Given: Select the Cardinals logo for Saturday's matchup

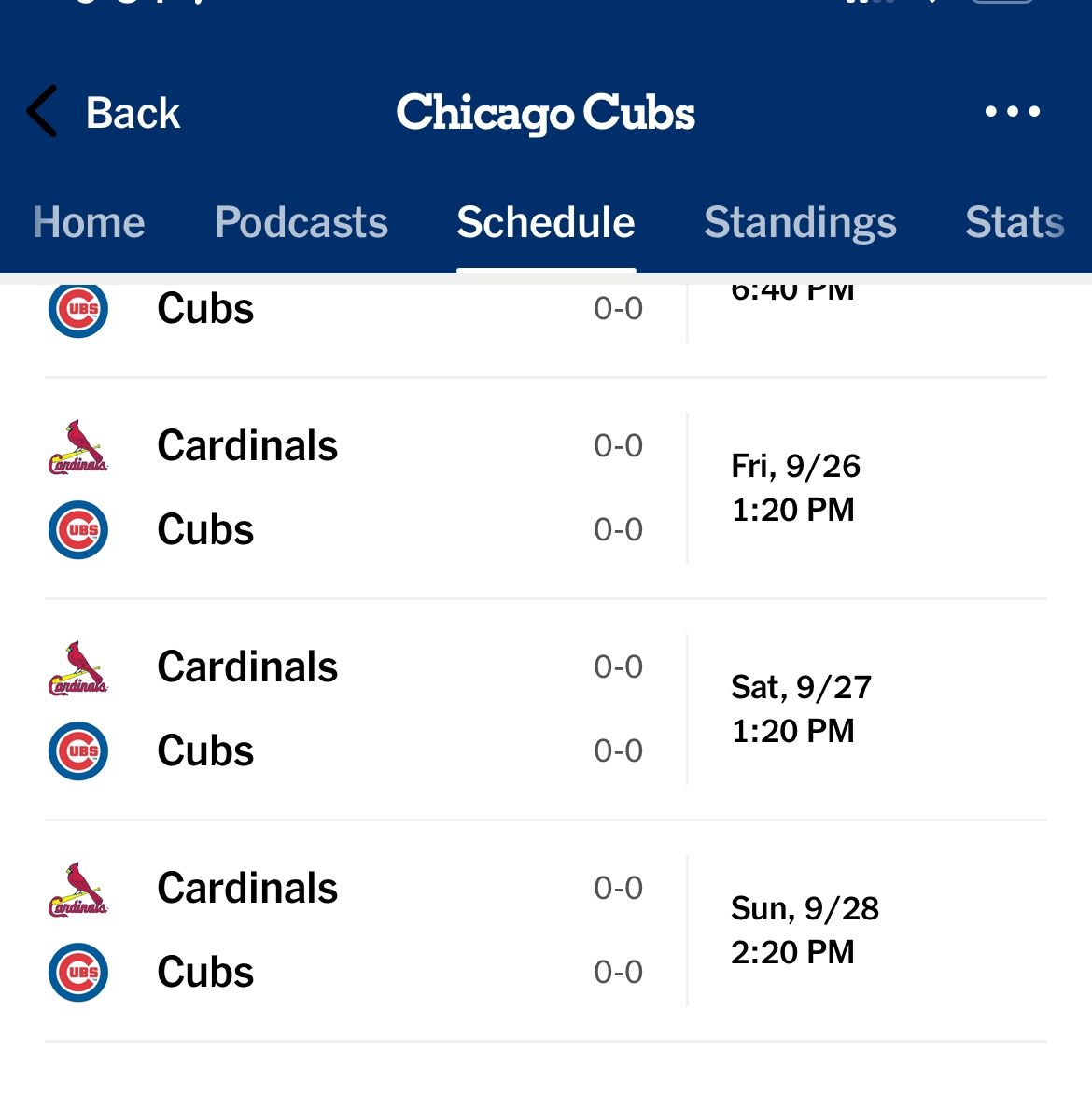Looking at the screenshot, I should coord(77,667).
